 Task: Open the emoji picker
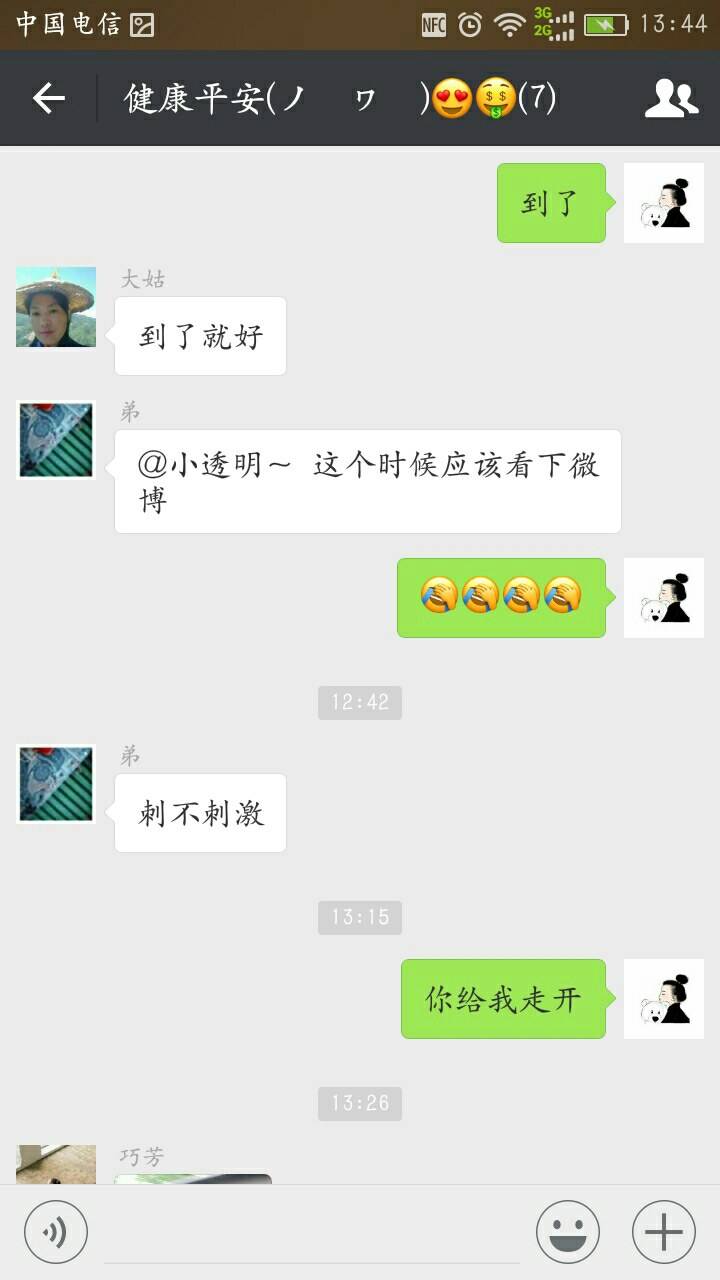click(x=567, y=1231)
